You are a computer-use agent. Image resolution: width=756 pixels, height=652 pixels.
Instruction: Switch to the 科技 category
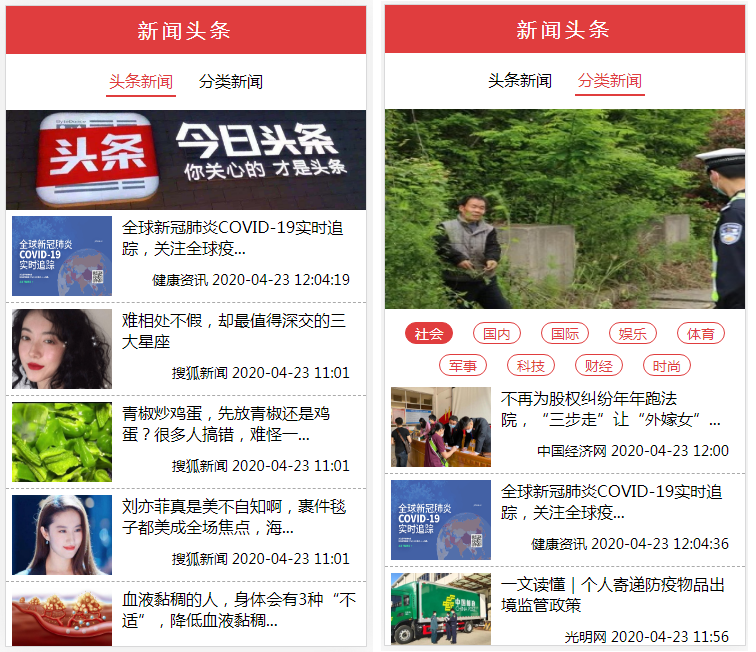(x=531, y=366)
